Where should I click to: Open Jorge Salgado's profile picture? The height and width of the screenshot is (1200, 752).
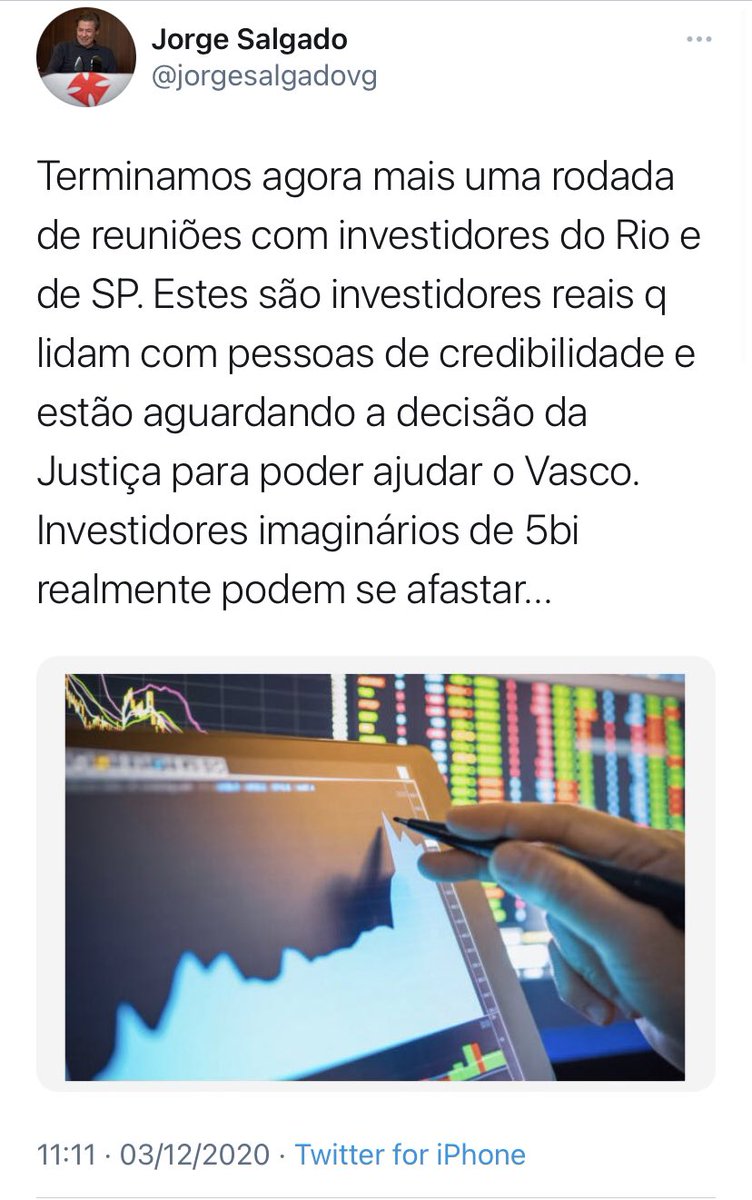[x=86, y=57]
